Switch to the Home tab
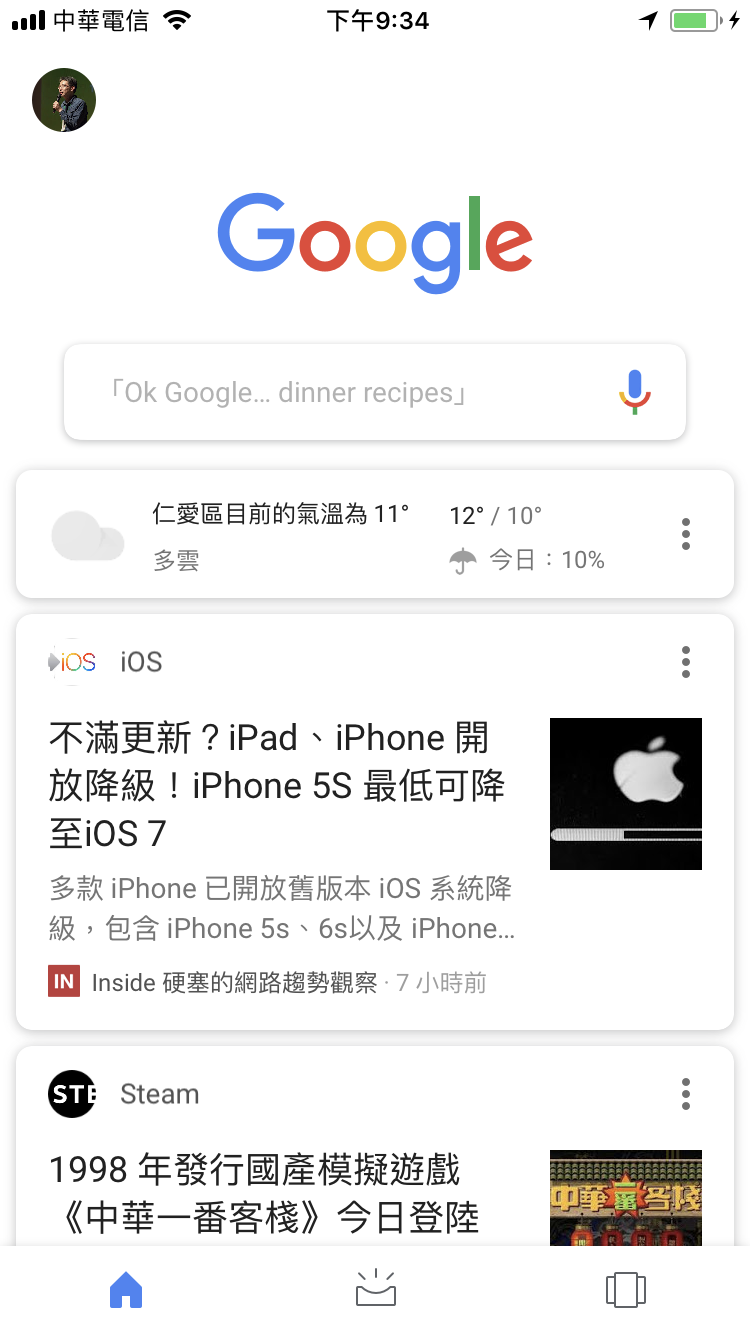Screen dimensions: 750x1334 click(x=126, y=1291)
